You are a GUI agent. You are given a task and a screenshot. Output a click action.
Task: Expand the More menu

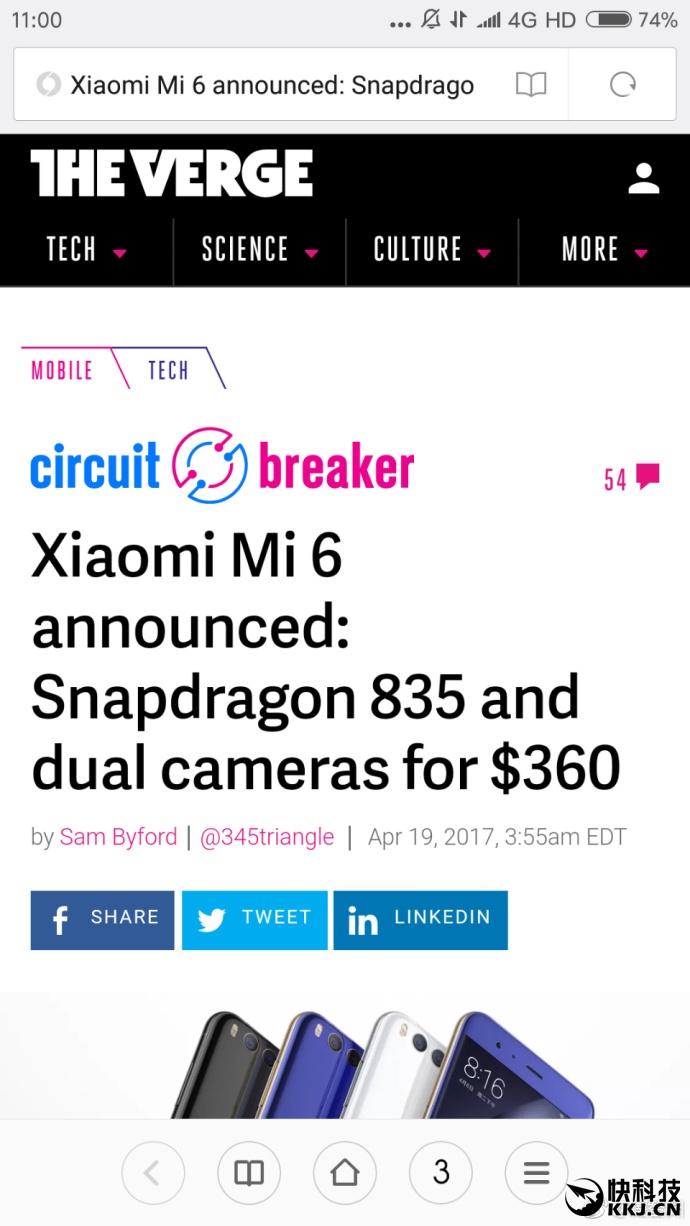(604, 250)
